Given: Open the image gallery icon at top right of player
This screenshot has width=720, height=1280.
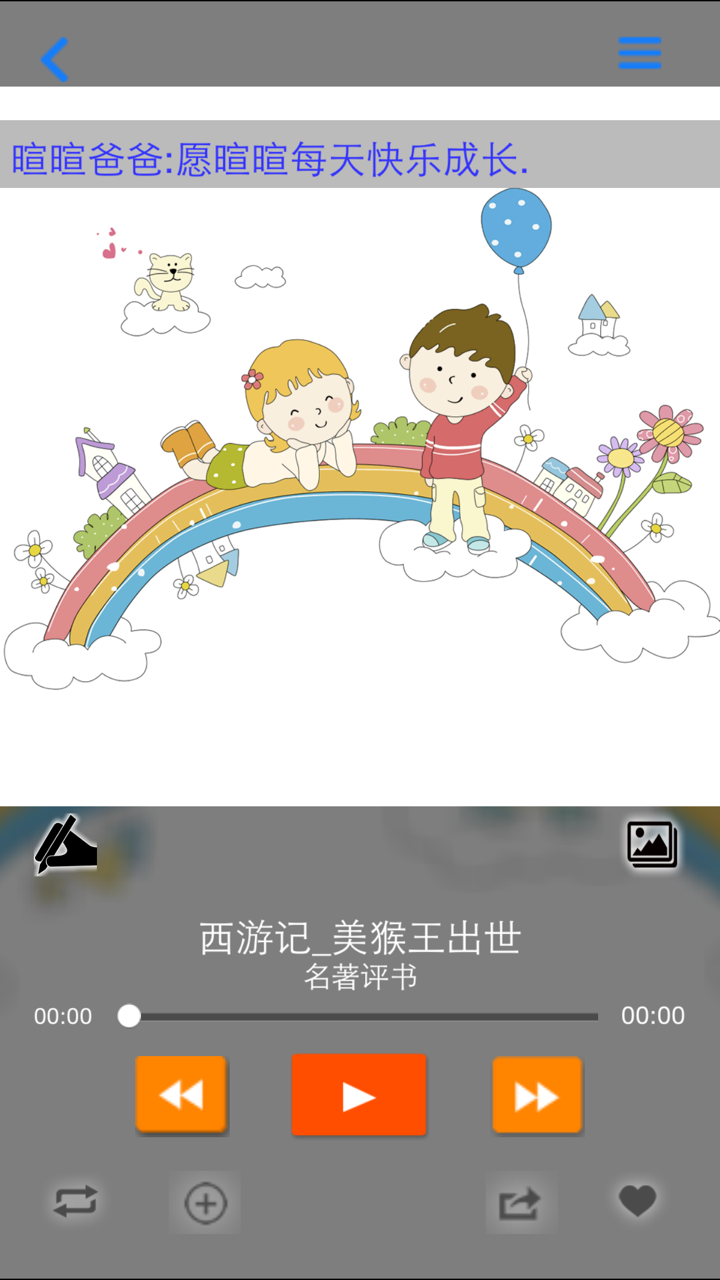Looking at the screenshot, I should point(651,843).
